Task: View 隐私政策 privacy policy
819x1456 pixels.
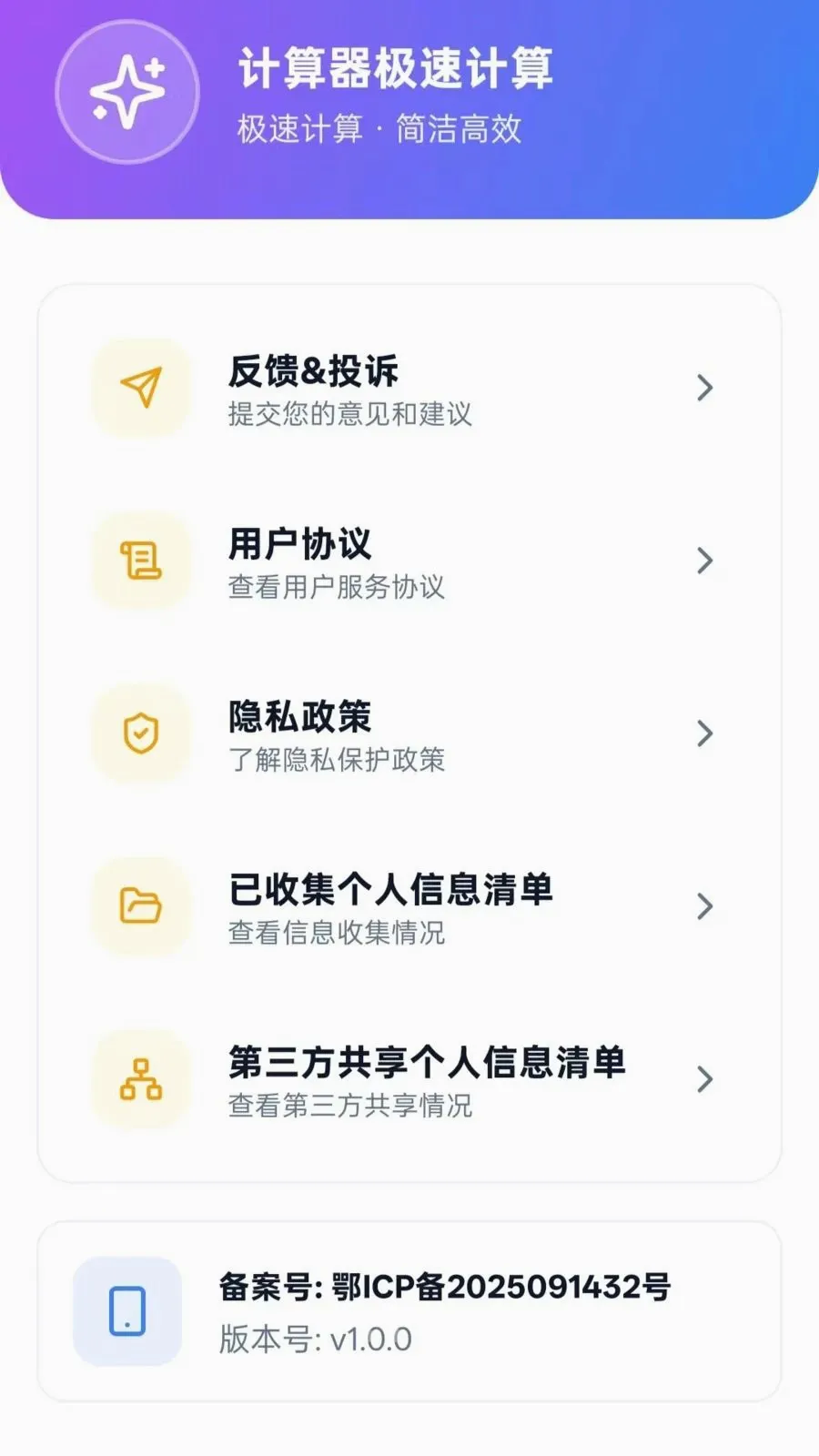Action: click(409, 734)
